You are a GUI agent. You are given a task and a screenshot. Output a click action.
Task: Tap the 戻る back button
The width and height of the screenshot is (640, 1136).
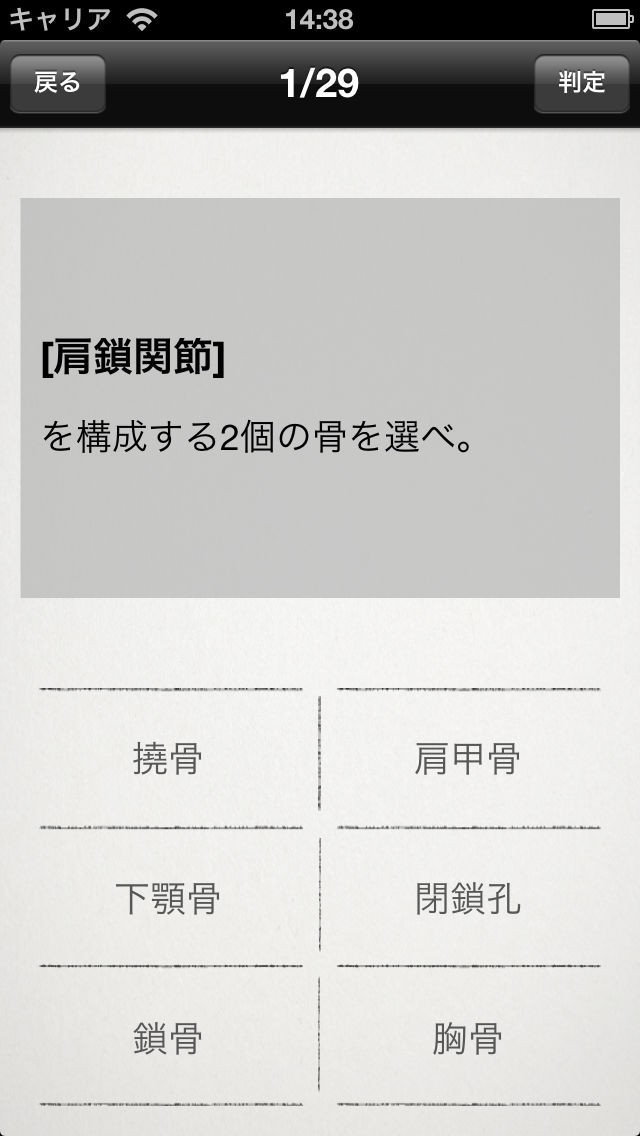tap(57, 83)
